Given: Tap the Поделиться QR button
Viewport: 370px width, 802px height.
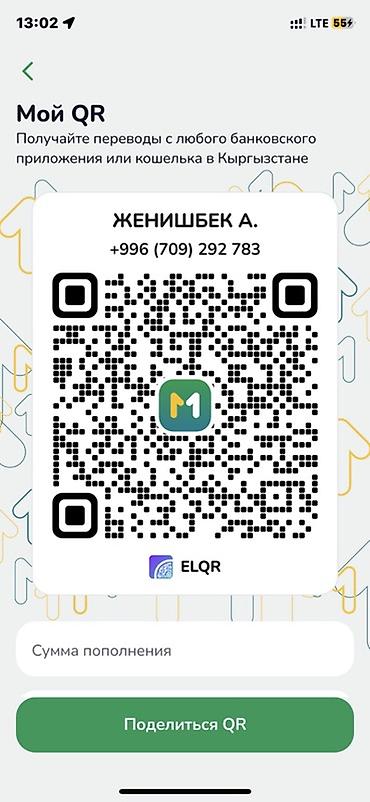Looking at the screenshot, I should coord(185,725).
